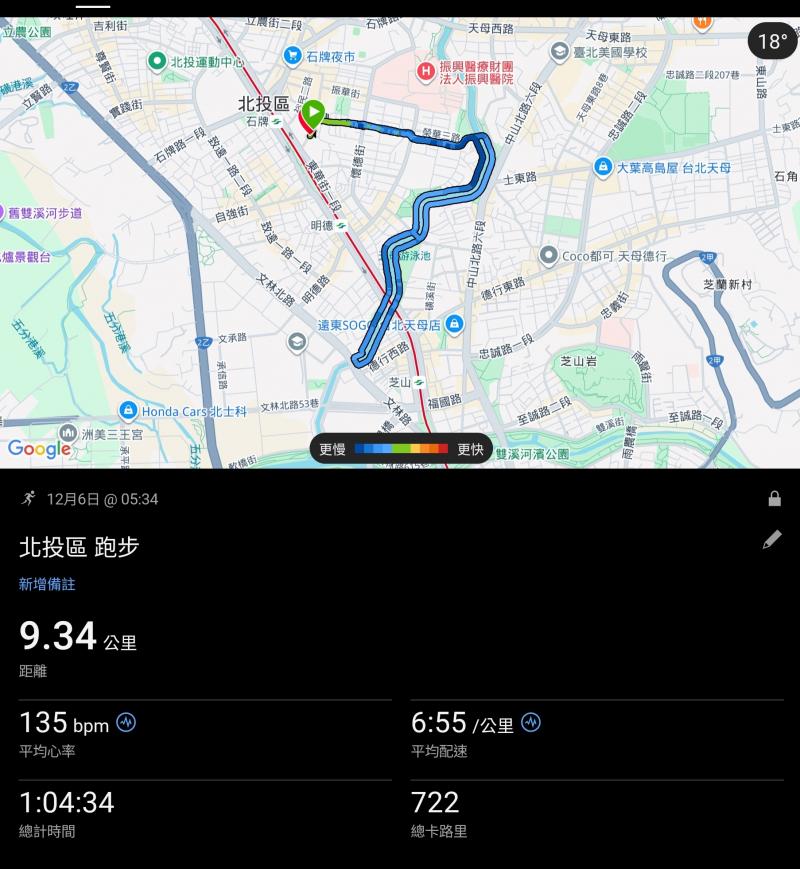
Task: Tap the 新增備註 link to add a note
Action: pos(47,584)
